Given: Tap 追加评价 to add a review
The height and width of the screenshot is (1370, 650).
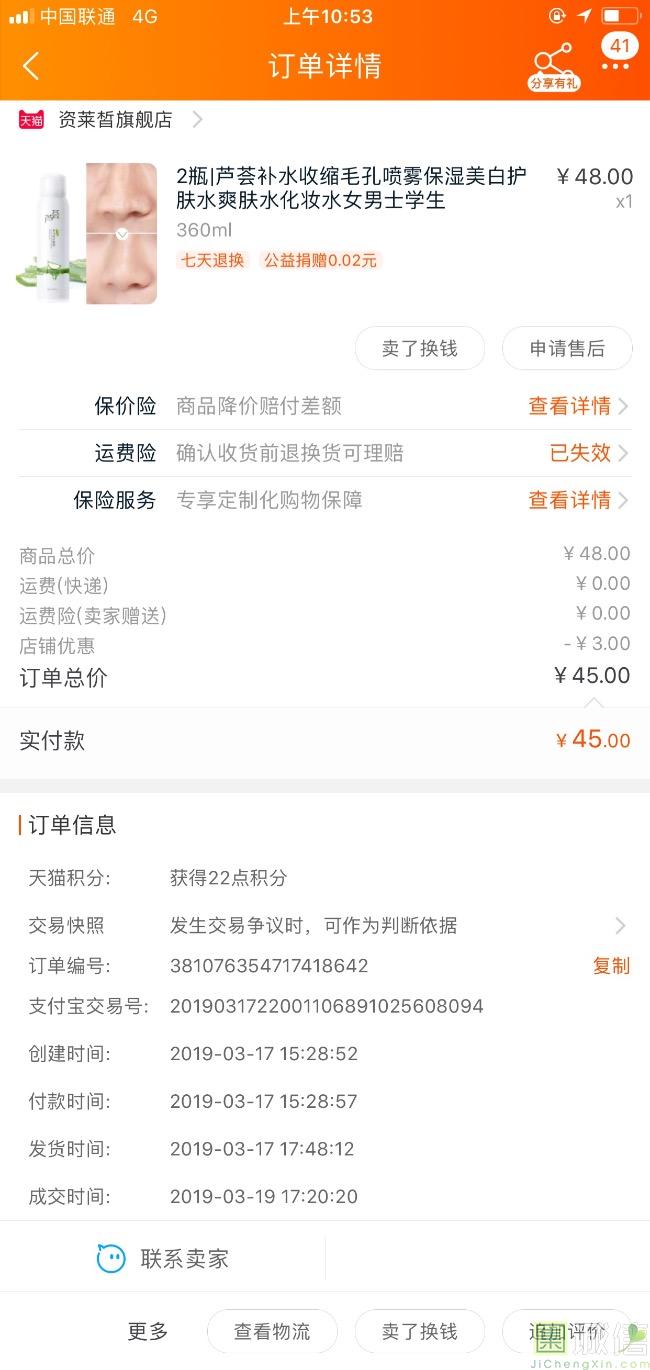Looking at the screenshot, I should tap(567, 1332).
